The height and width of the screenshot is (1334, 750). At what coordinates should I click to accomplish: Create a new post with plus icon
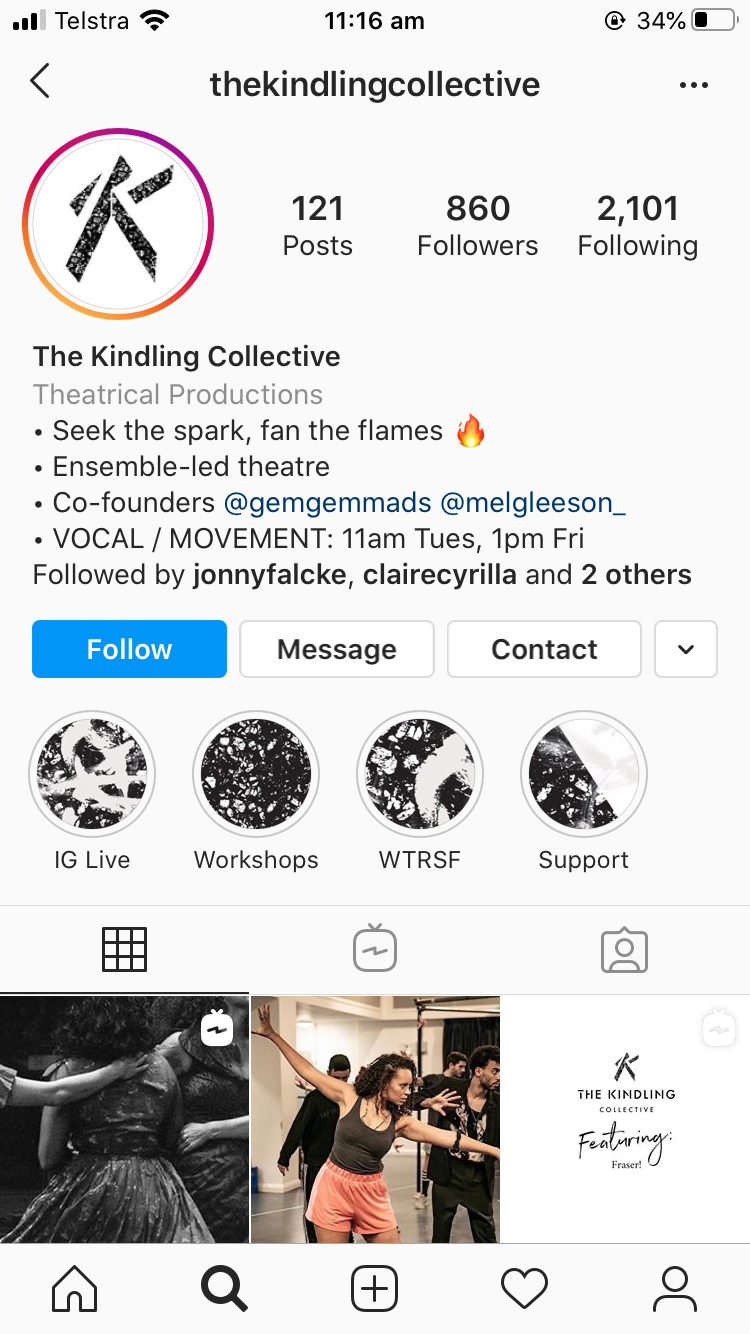pos(375,1288)
